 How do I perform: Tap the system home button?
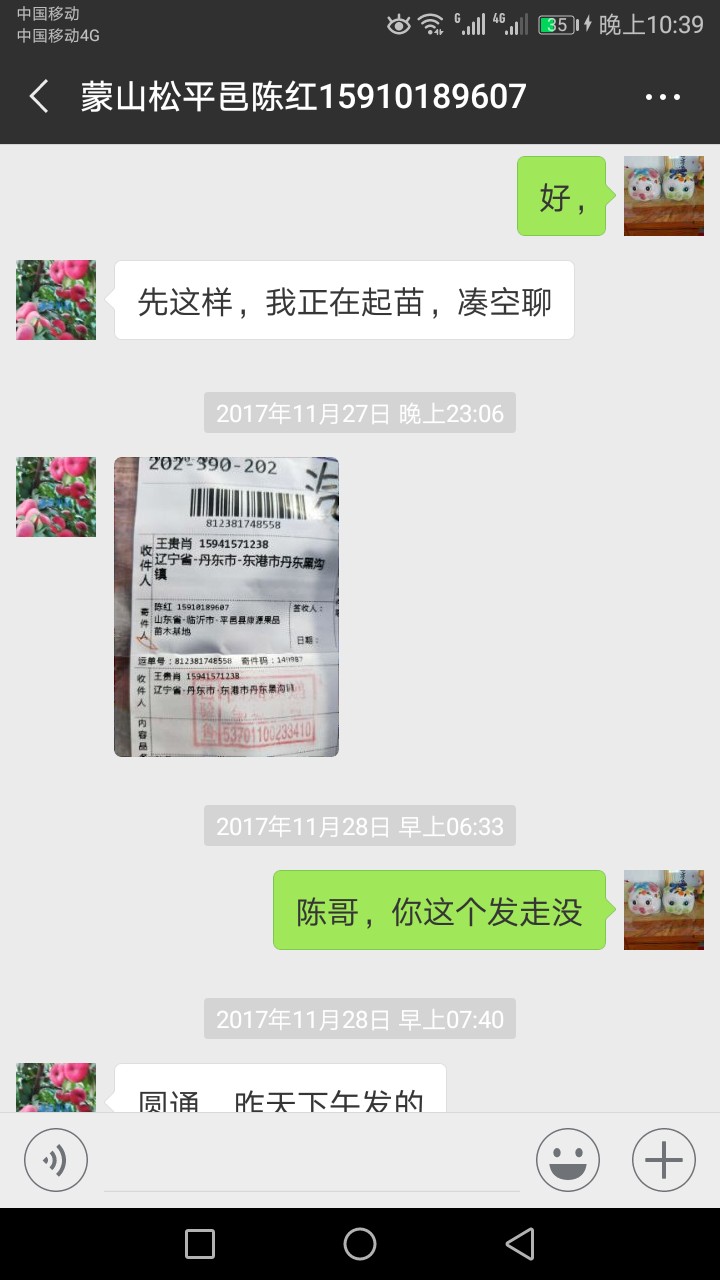pyautogui.click(x=360, y=1244)
